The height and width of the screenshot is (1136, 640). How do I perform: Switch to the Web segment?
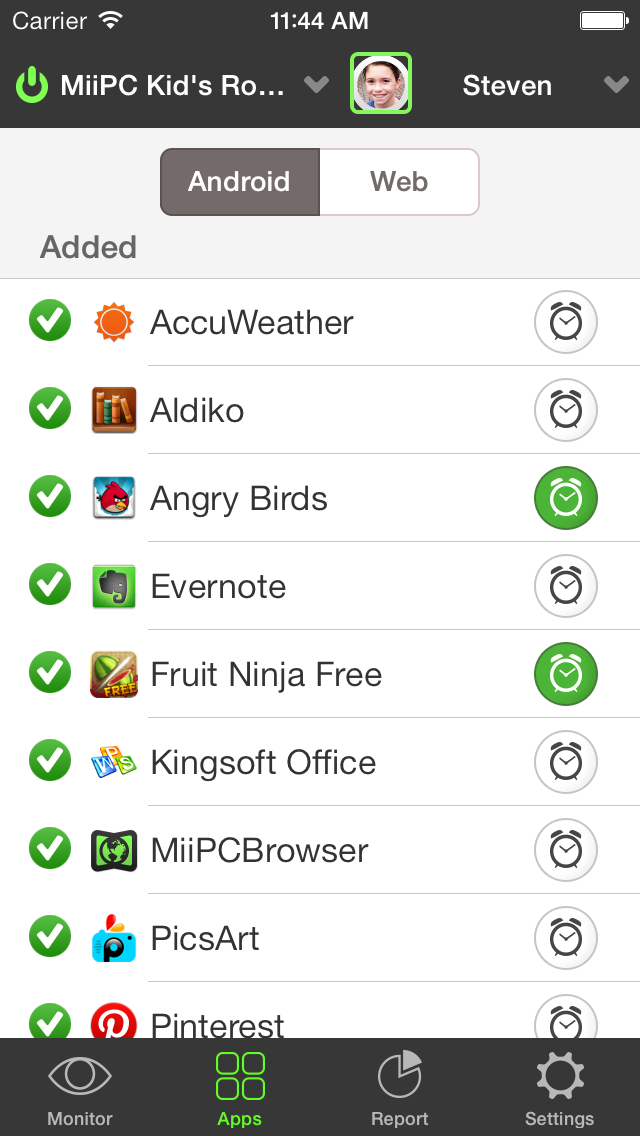tap(399, 182)
